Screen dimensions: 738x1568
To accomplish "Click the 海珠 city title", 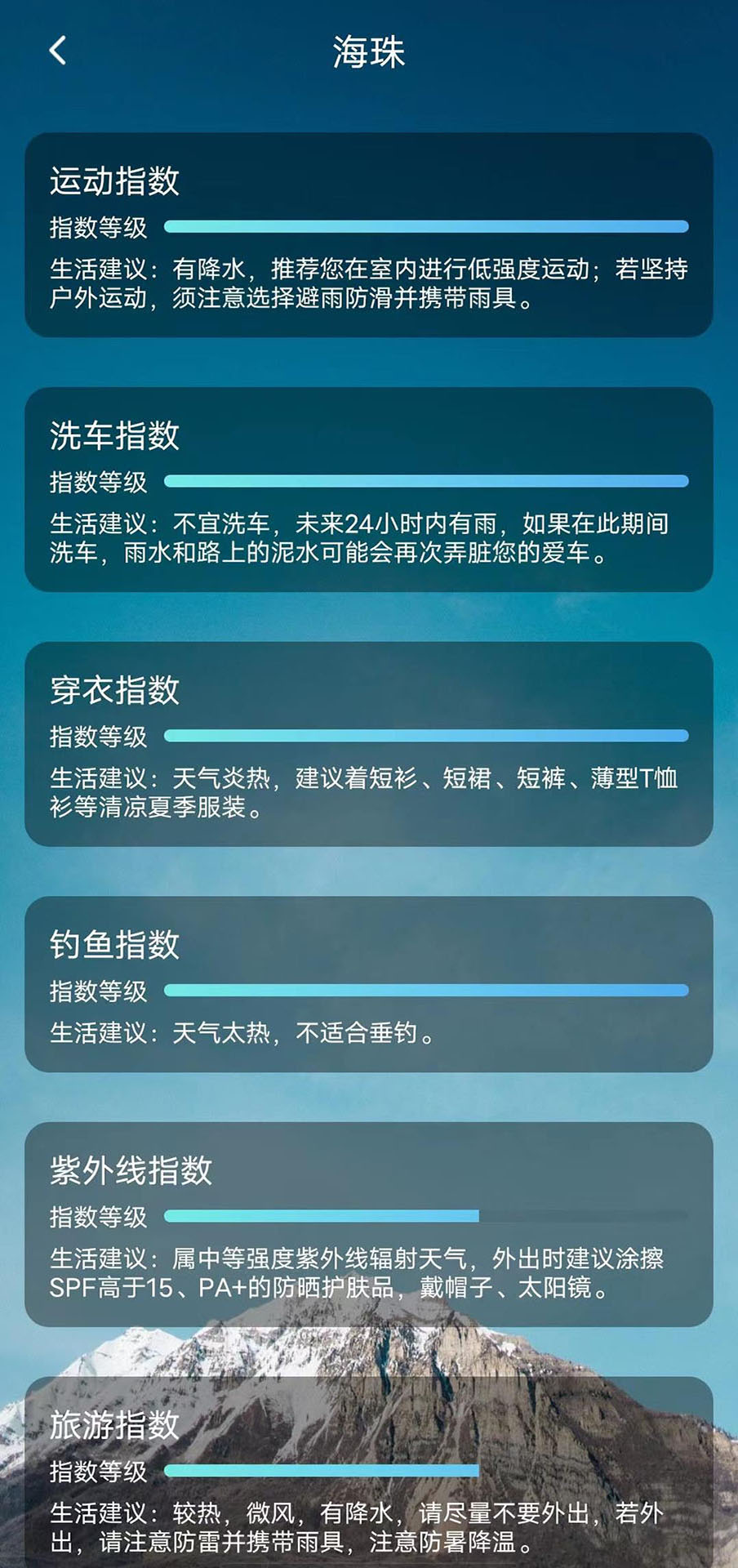I will coord(368,51).
